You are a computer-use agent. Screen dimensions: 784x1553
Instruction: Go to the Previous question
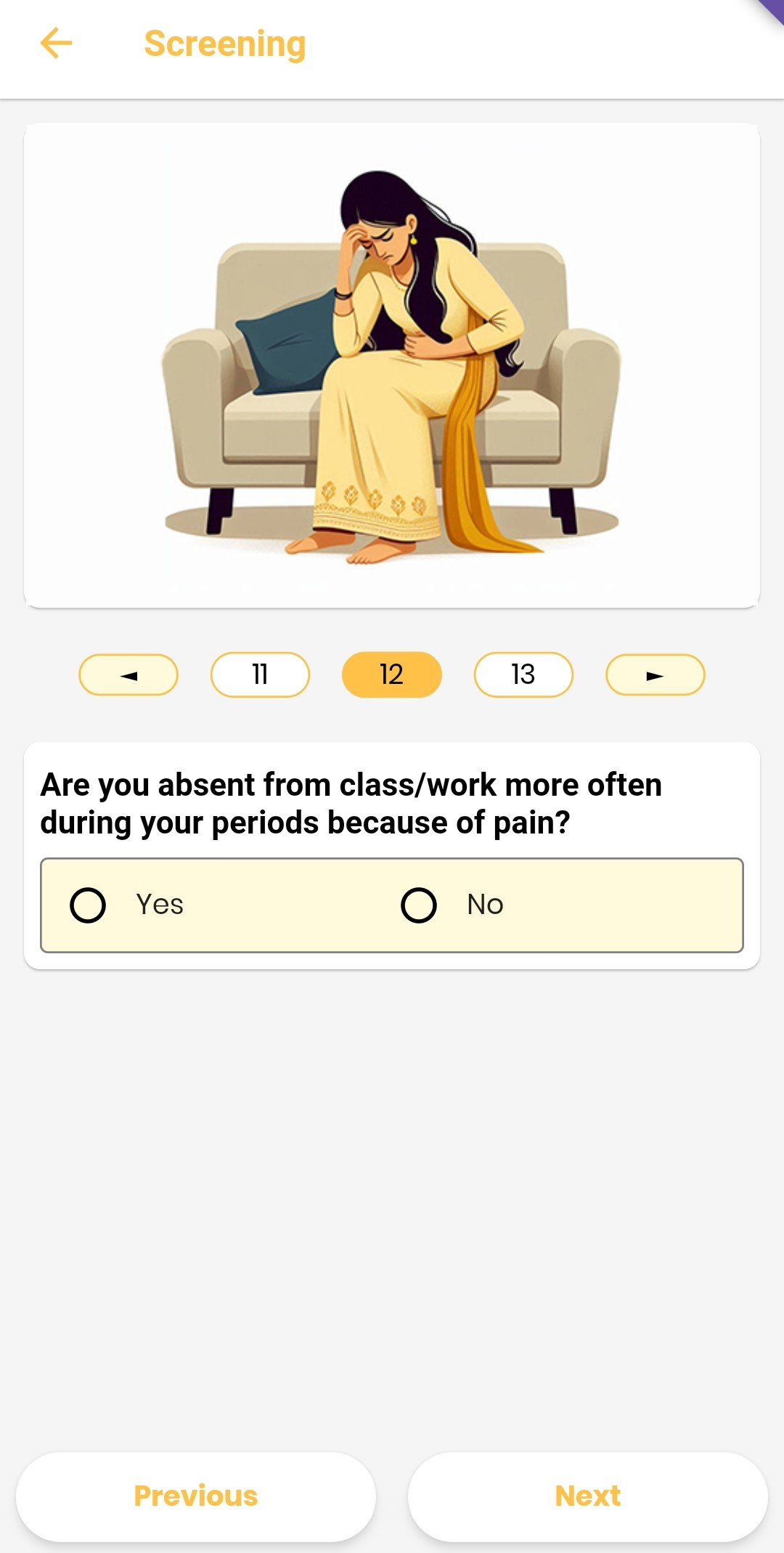tap(196, 1496)
